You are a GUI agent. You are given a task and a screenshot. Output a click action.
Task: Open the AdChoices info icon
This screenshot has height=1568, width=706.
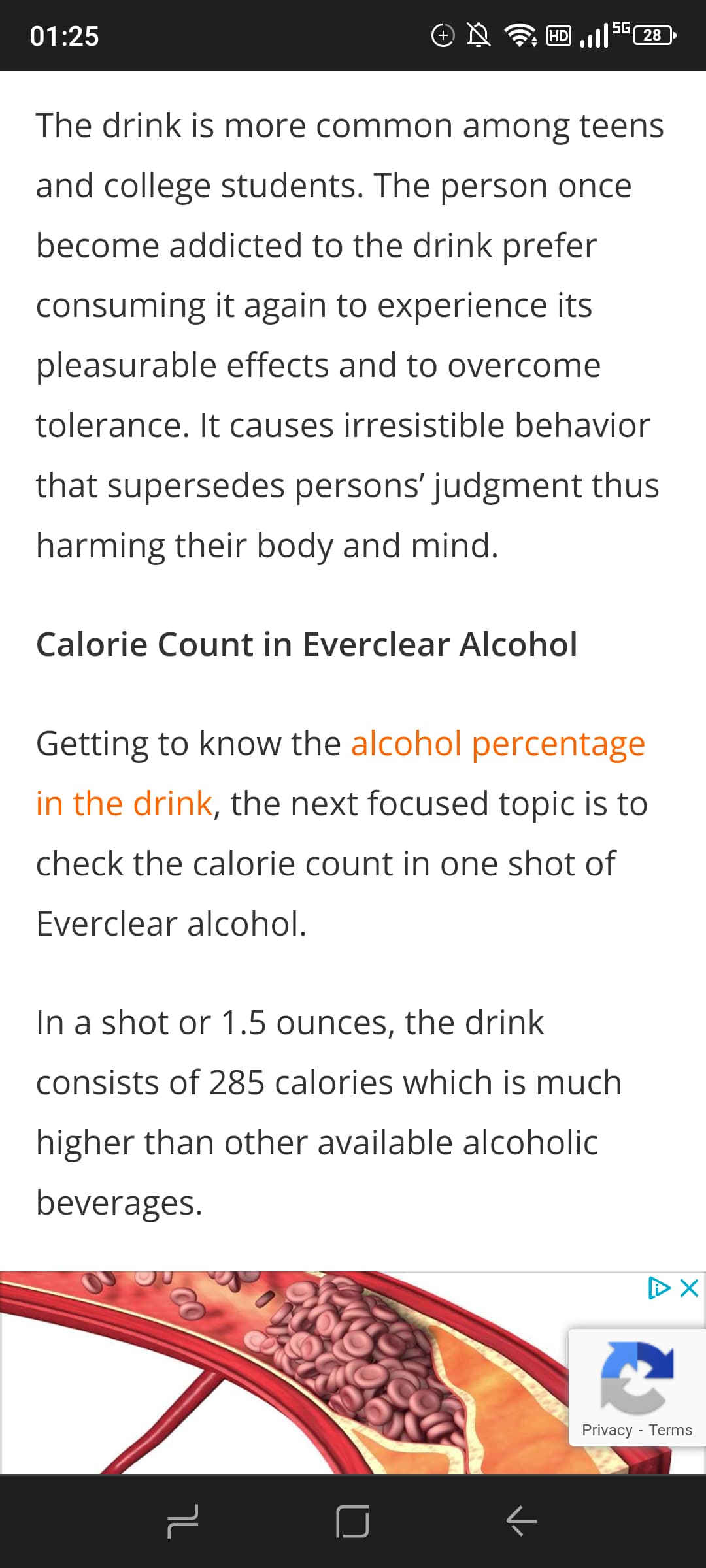click(x=659, y=1288)
